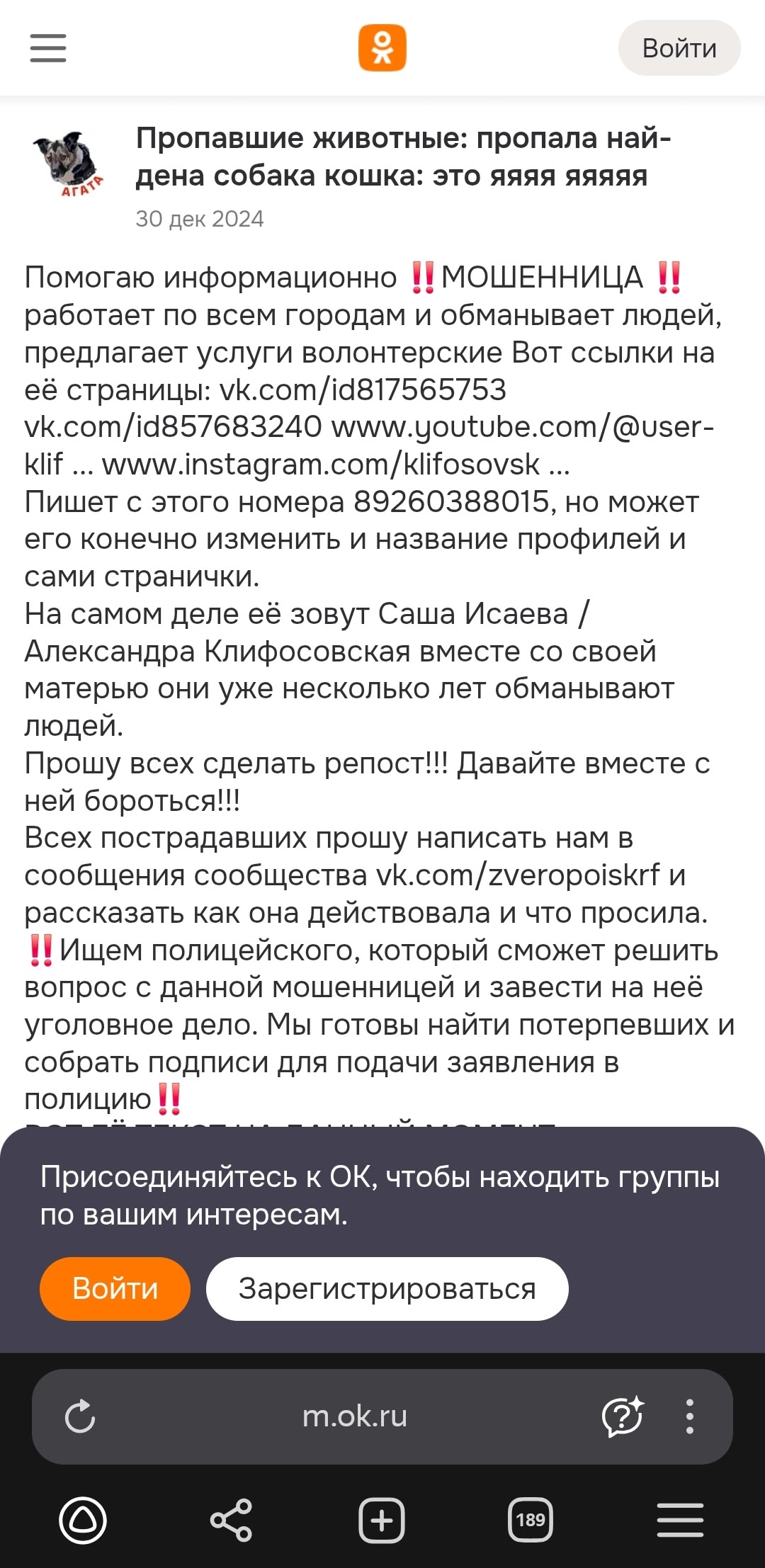This screenshot has width=765, height=1568.
Task: Open the tab switcher showing 189 tabs
Action: click(531, 1520)
